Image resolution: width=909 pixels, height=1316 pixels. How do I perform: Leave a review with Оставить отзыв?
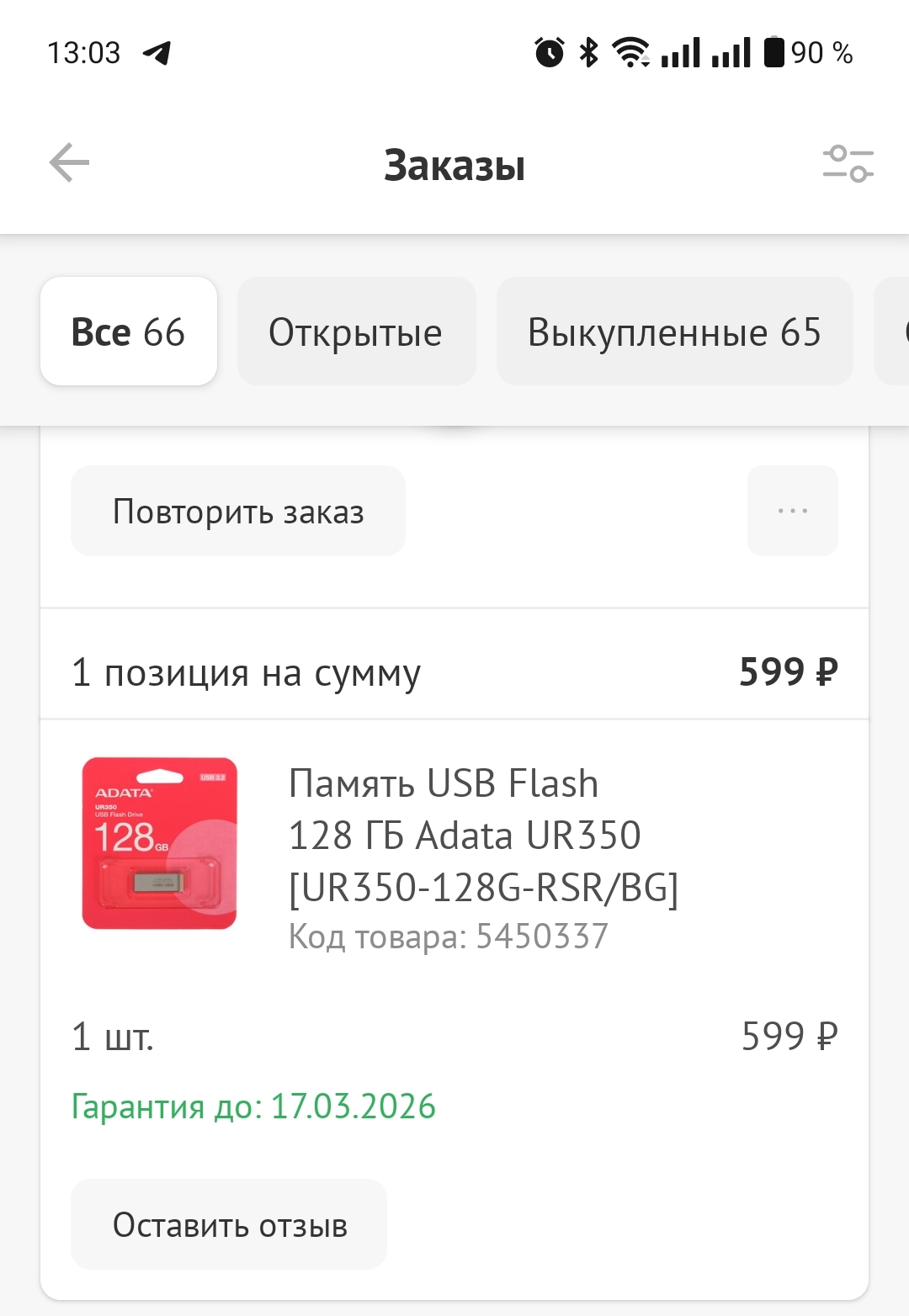230,1225
